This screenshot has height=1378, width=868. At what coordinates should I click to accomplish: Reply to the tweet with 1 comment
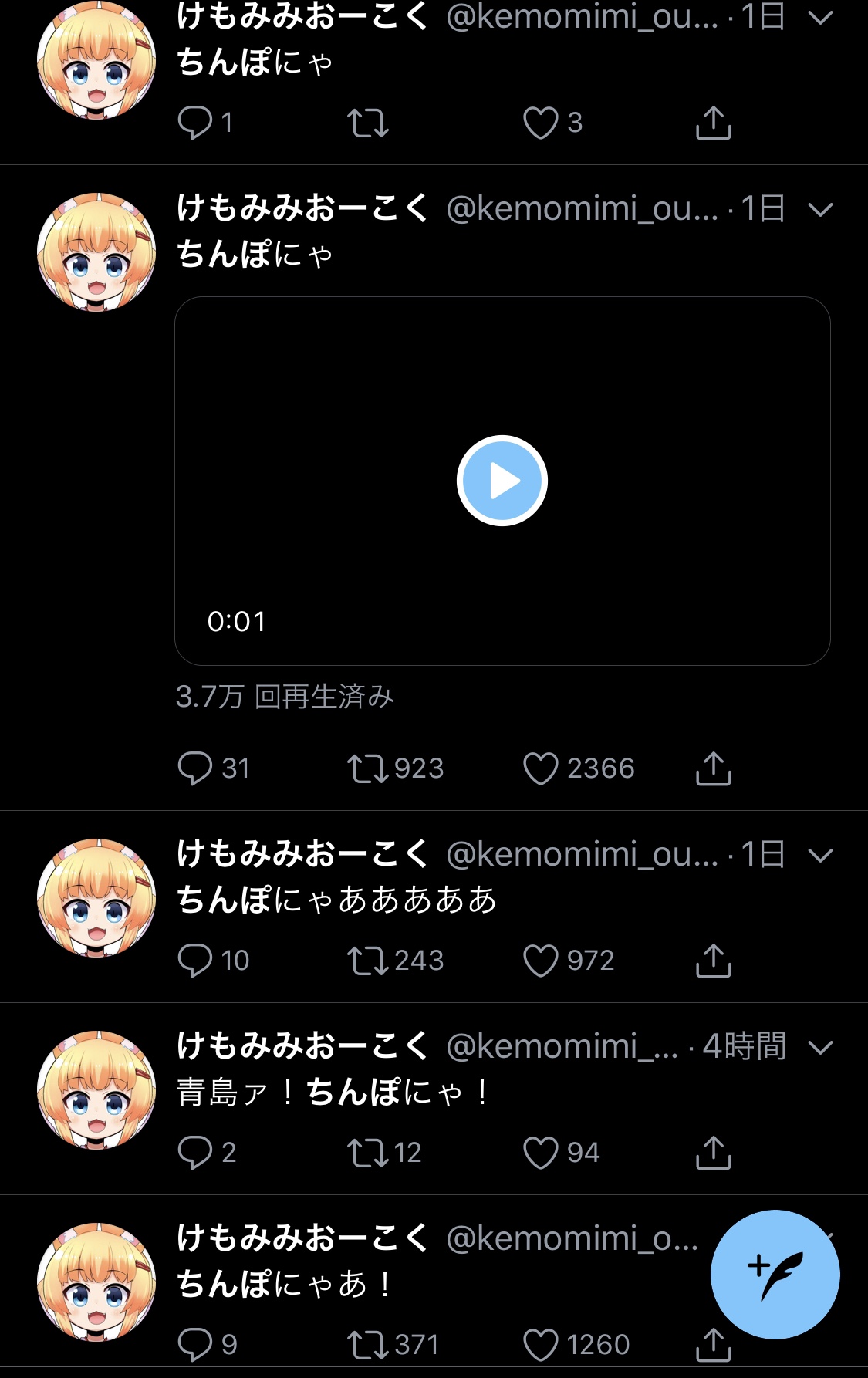194,123
